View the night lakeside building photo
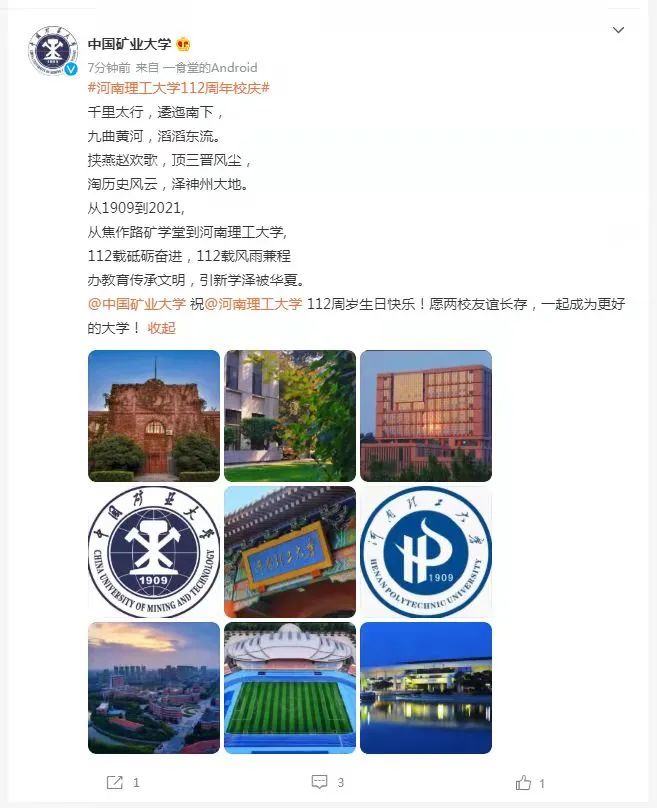 (x=426, y=688)
